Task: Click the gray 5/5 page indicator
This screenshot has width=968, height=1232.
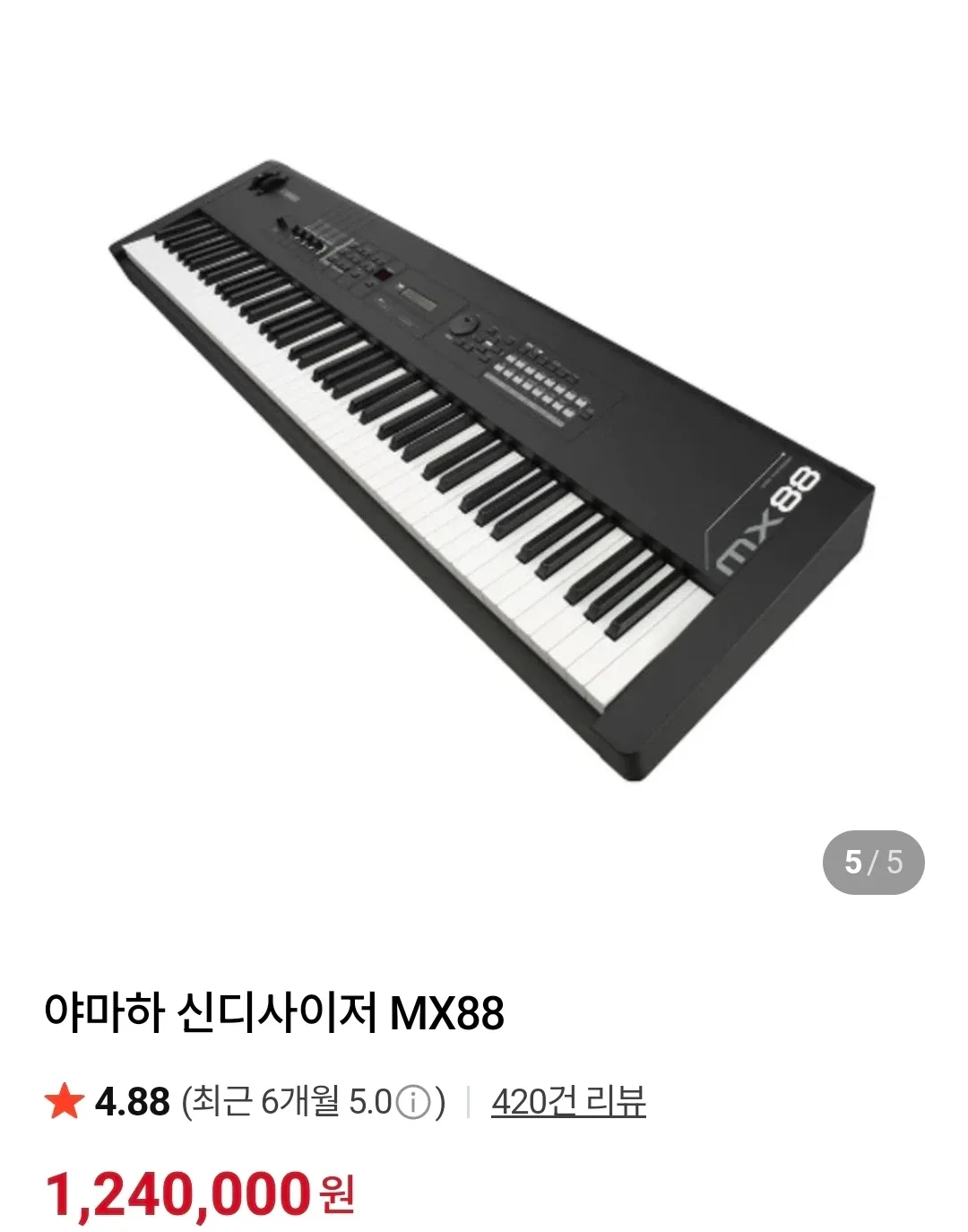Action: click(872, 862)
